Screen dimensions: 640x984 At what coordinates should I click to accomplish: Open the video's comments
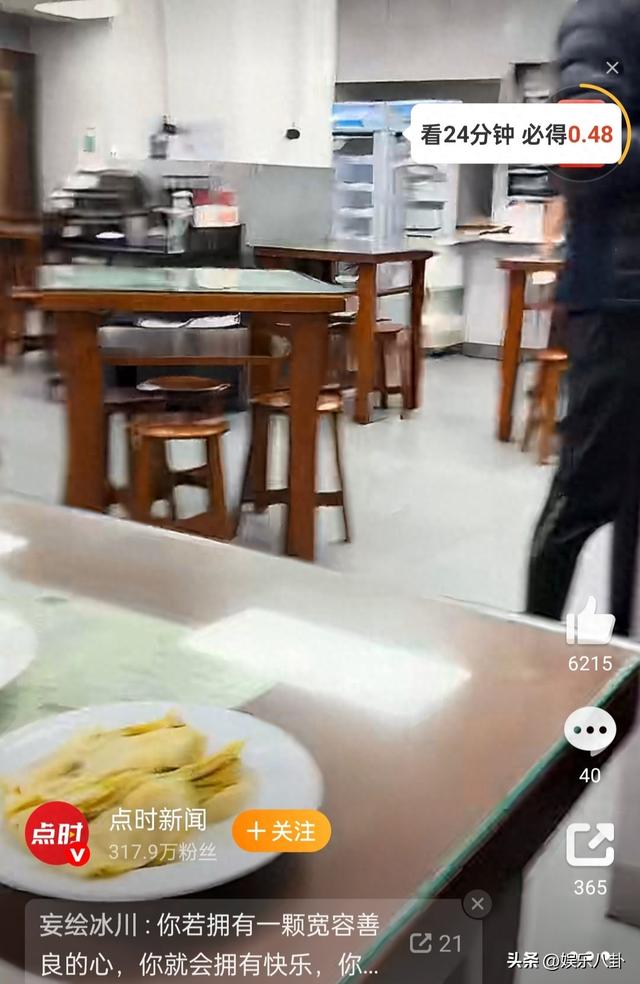pos(590,732)
